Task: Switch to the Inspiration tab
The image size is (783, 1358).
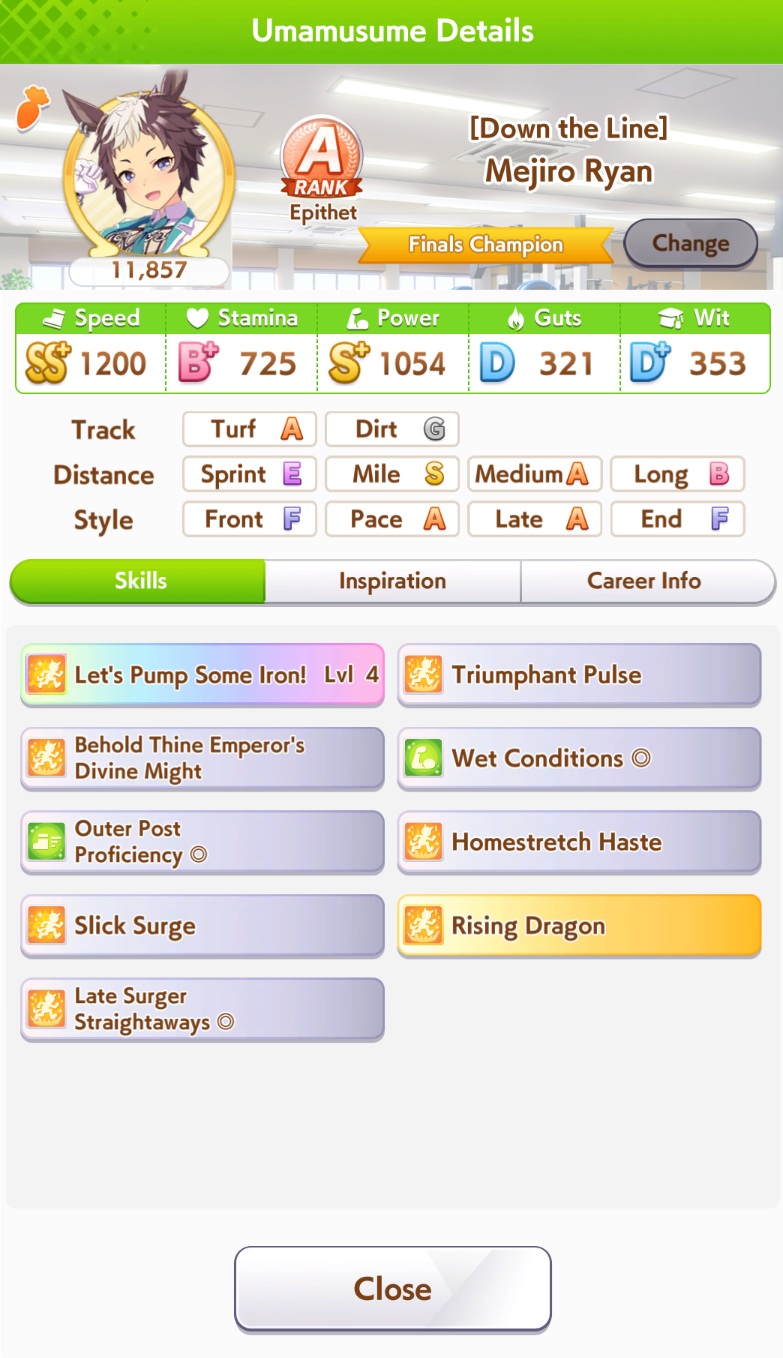Action: (392, 581)
